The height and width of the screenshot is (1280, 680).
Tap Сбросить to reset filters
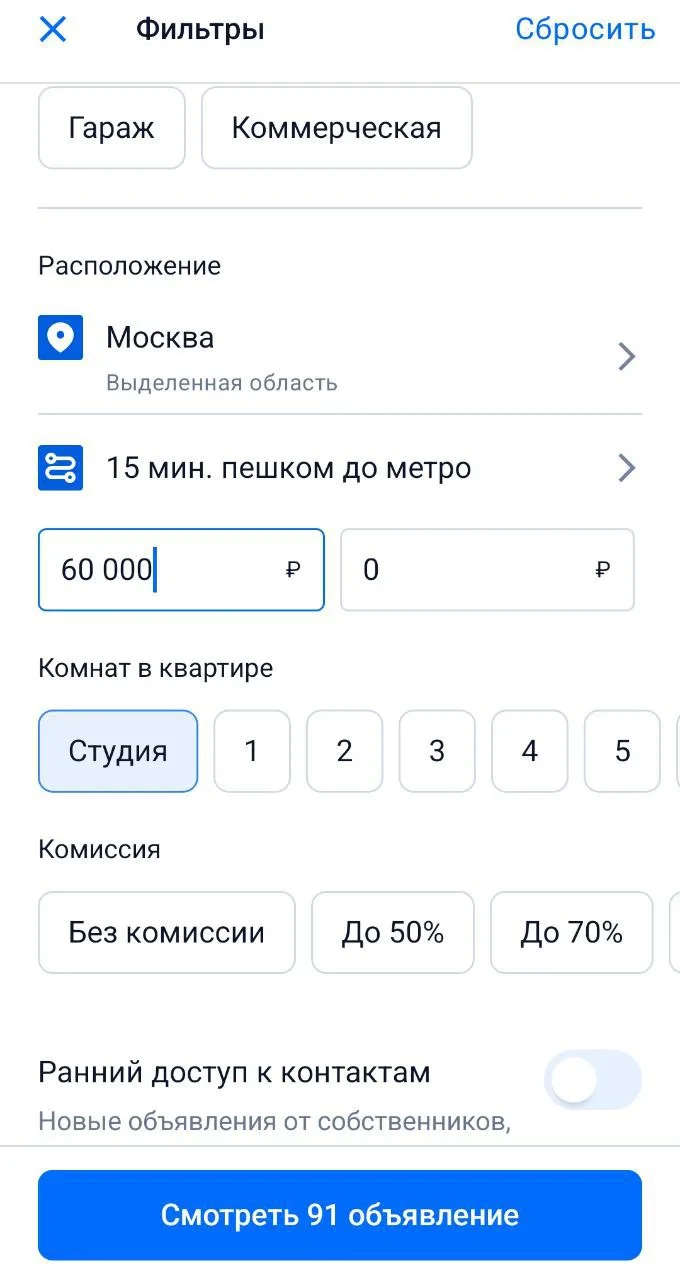[585, 30]
